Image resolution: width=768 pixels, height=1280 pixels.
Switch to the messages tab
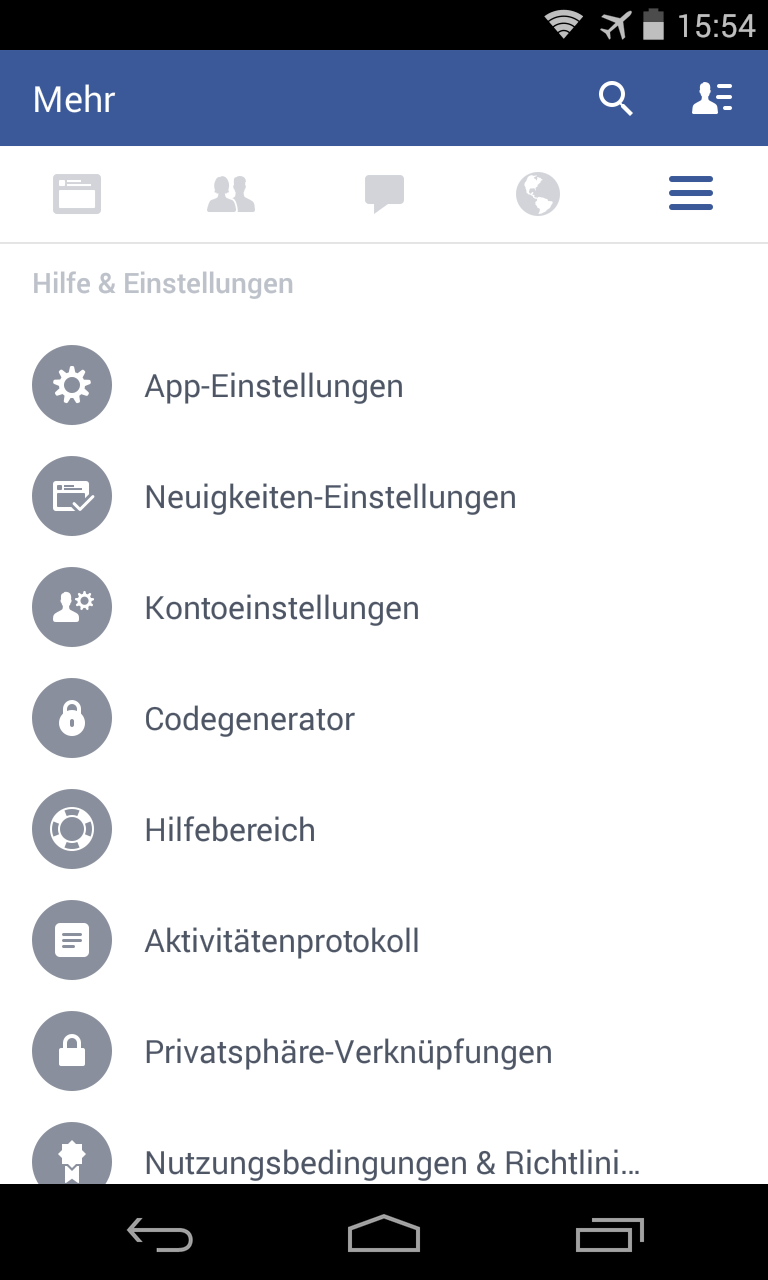point(384,194)
